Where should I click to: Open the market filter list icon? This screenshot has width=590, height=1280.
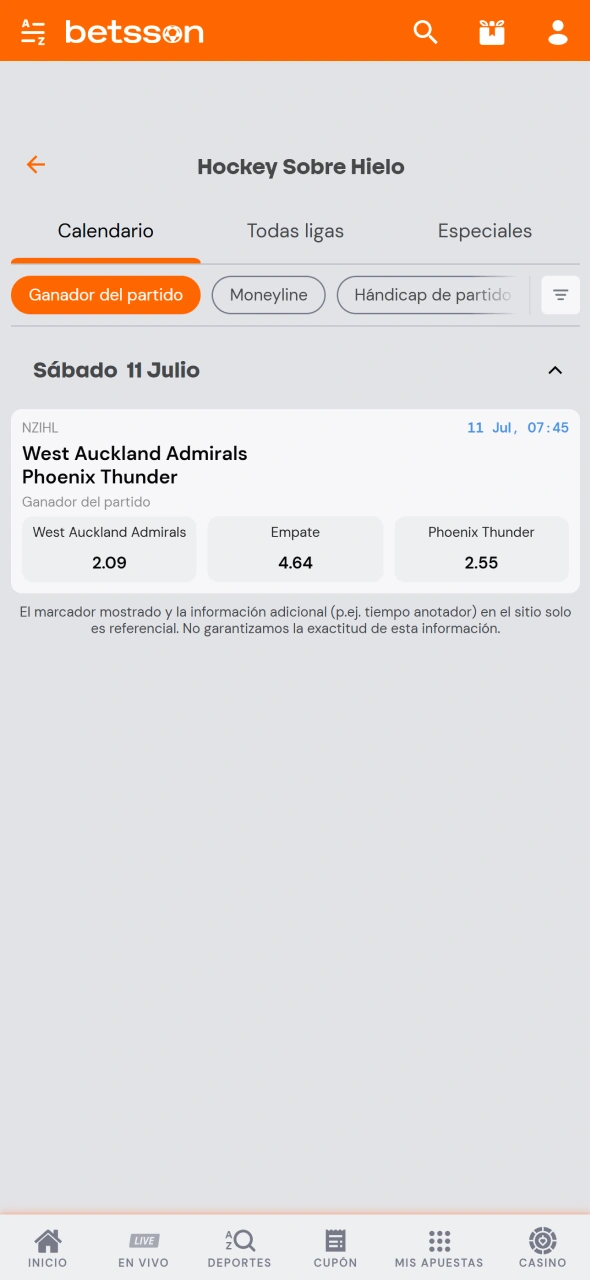coord(561,295)
